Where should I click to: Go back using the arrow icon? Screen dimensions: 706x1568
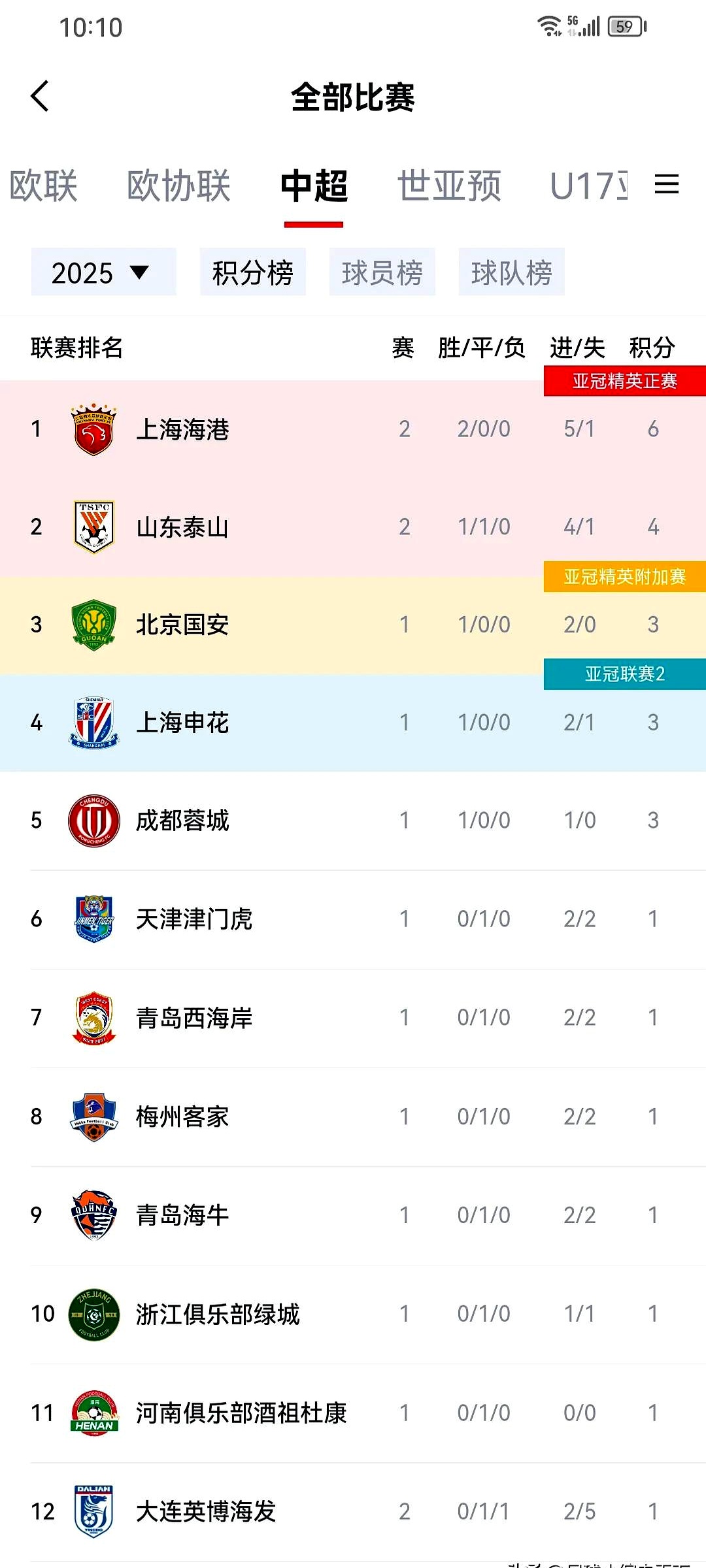coord(41,97)
